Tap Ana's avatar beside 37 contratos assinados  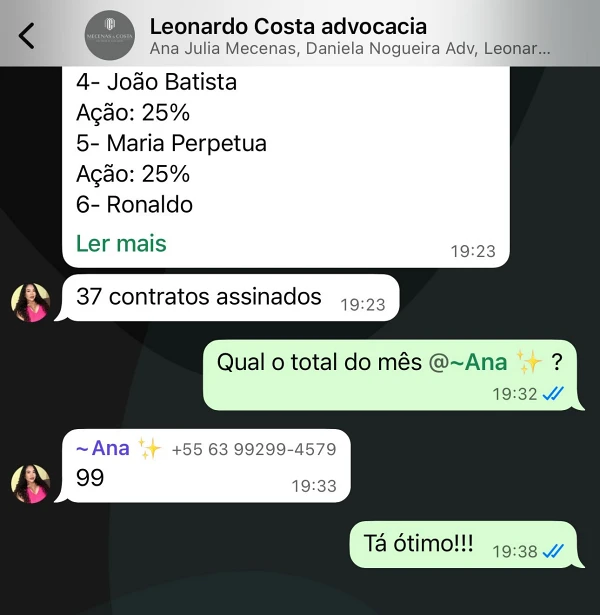31,302
